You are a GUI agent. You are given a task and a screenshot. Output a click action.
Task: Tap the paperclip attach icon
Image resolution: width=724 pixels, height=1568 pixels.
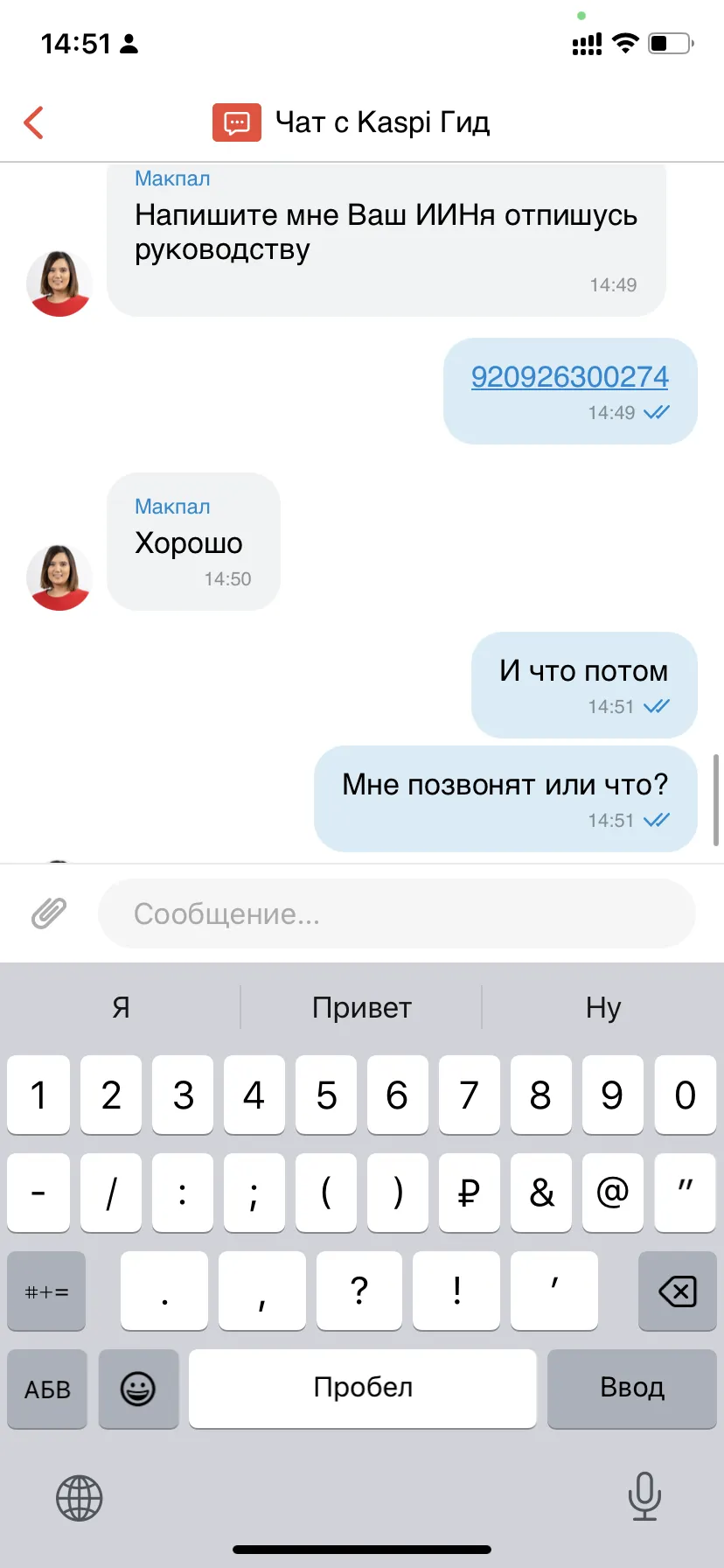click(x=49, y=913)
